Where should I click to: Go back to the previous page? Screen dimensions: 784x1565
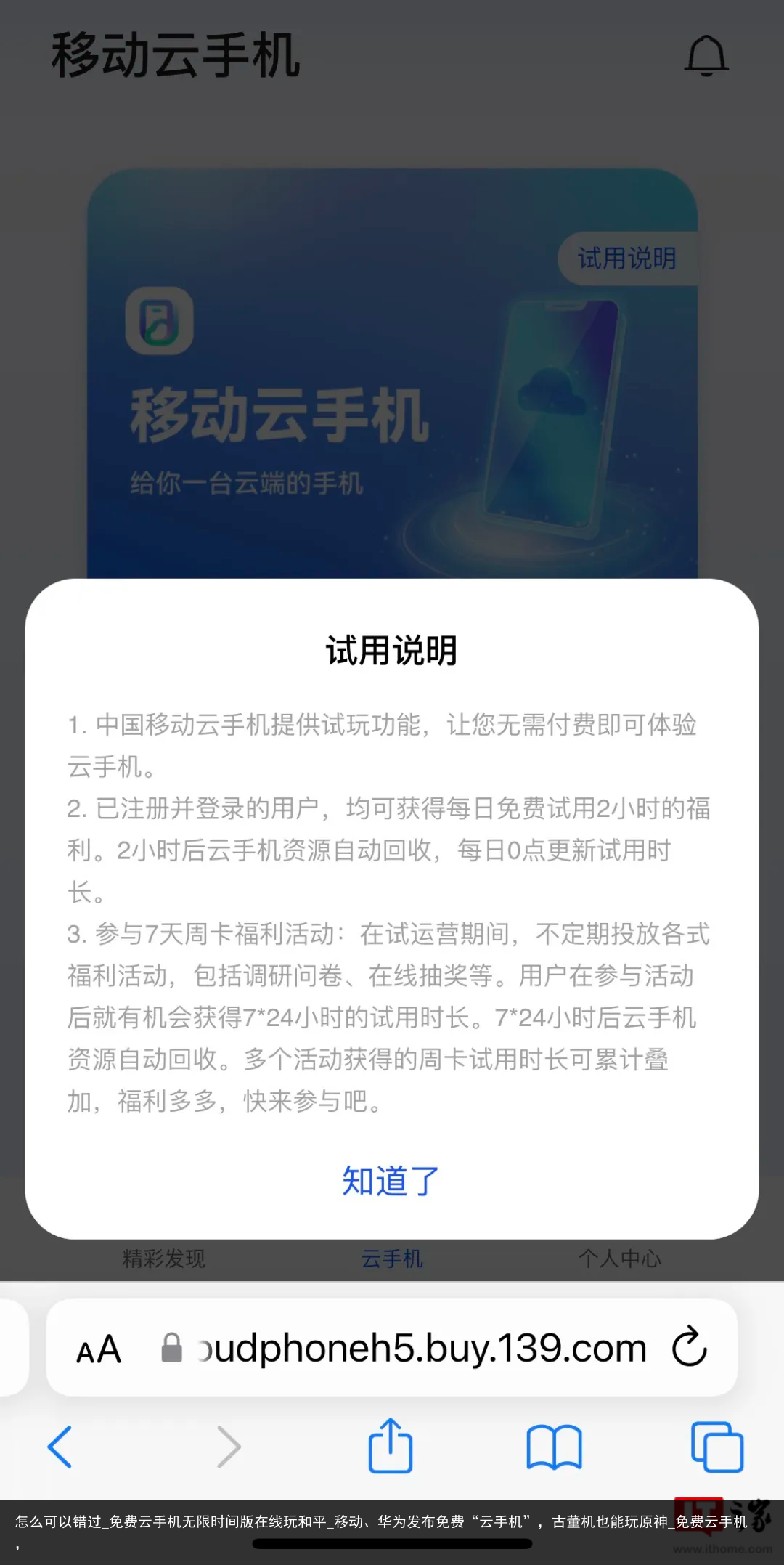60,1447
